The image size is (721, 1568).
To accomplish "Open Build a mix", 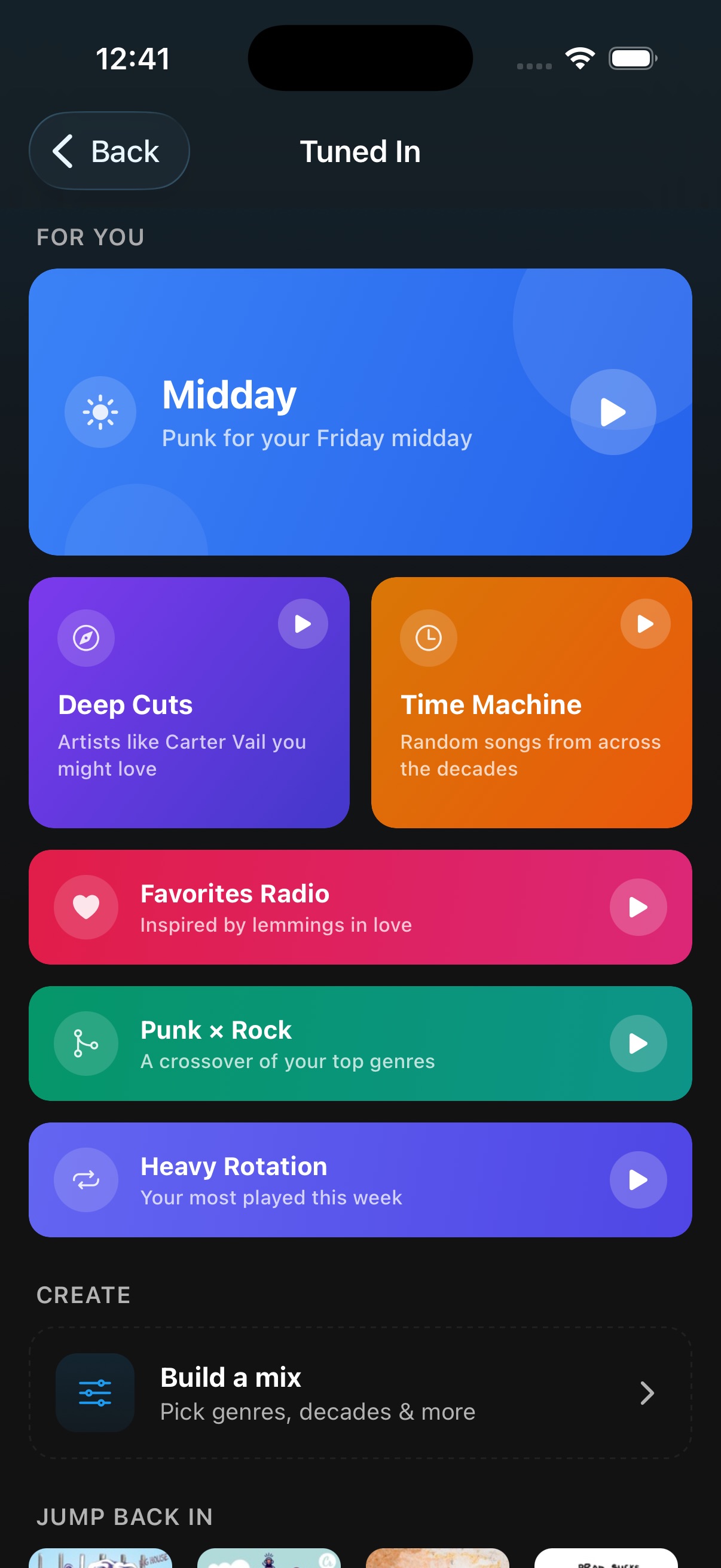I will point(360,1393).
